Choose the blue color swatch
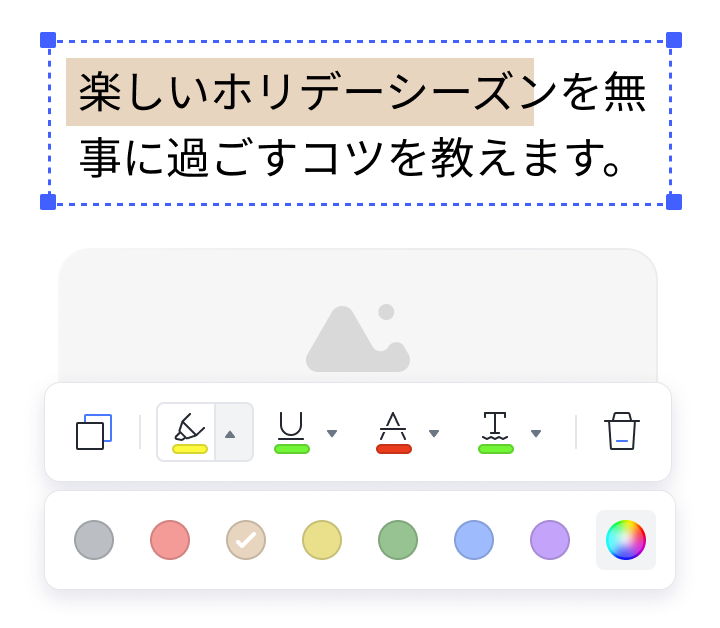The image size is (720, 628). (474, 540)
